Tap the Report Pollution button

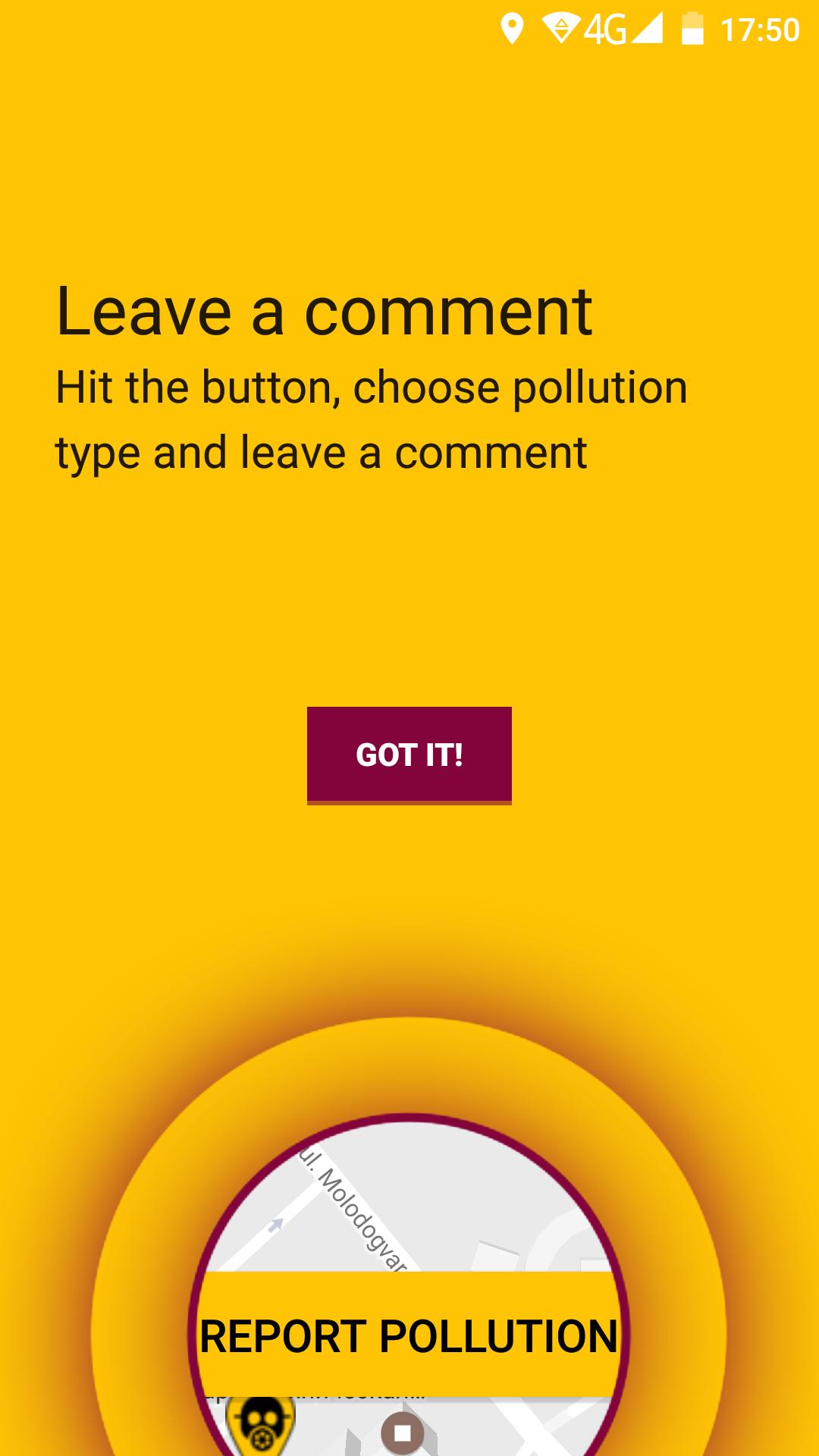pos(409,1335)
